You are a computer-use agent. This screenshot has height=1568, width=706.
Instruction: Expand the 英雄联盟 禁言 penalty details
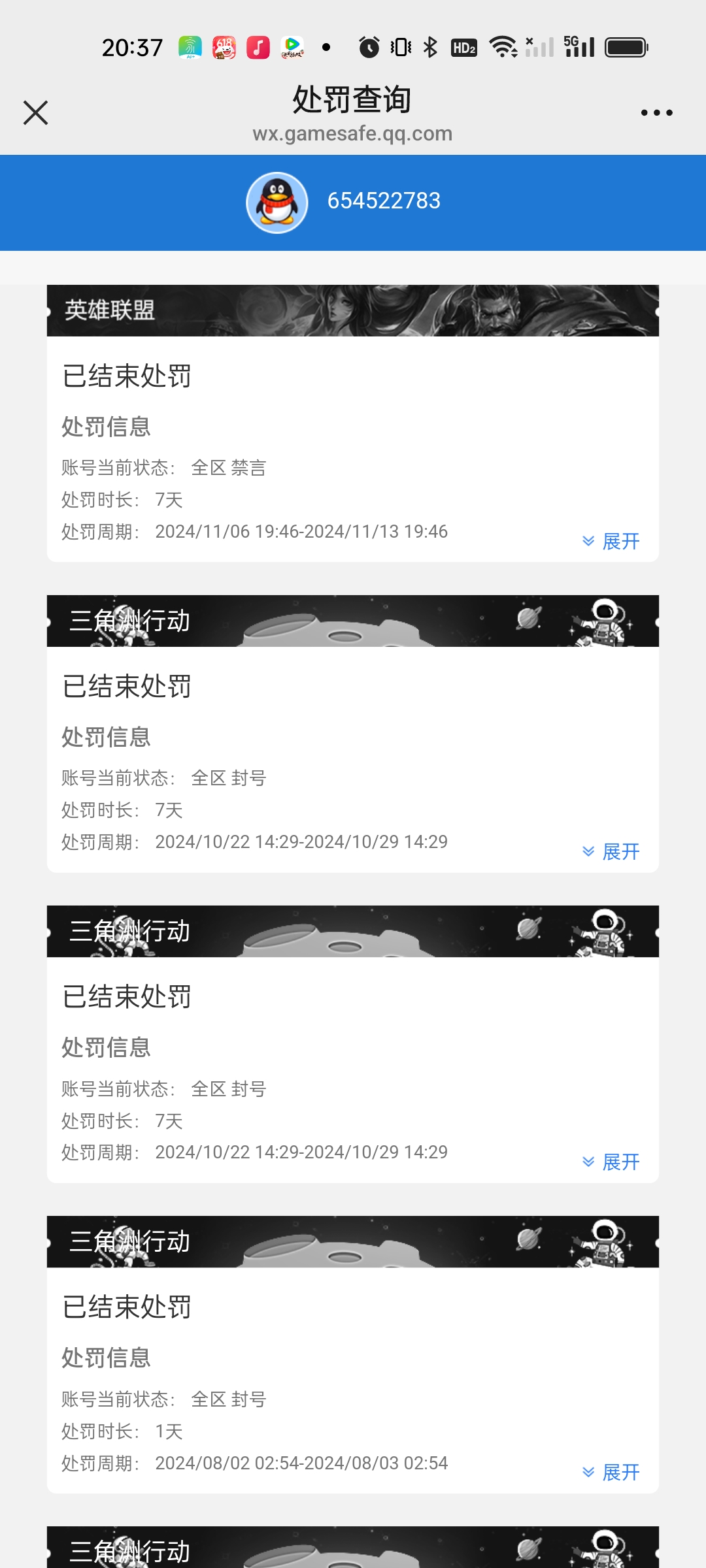coord(611,541)
